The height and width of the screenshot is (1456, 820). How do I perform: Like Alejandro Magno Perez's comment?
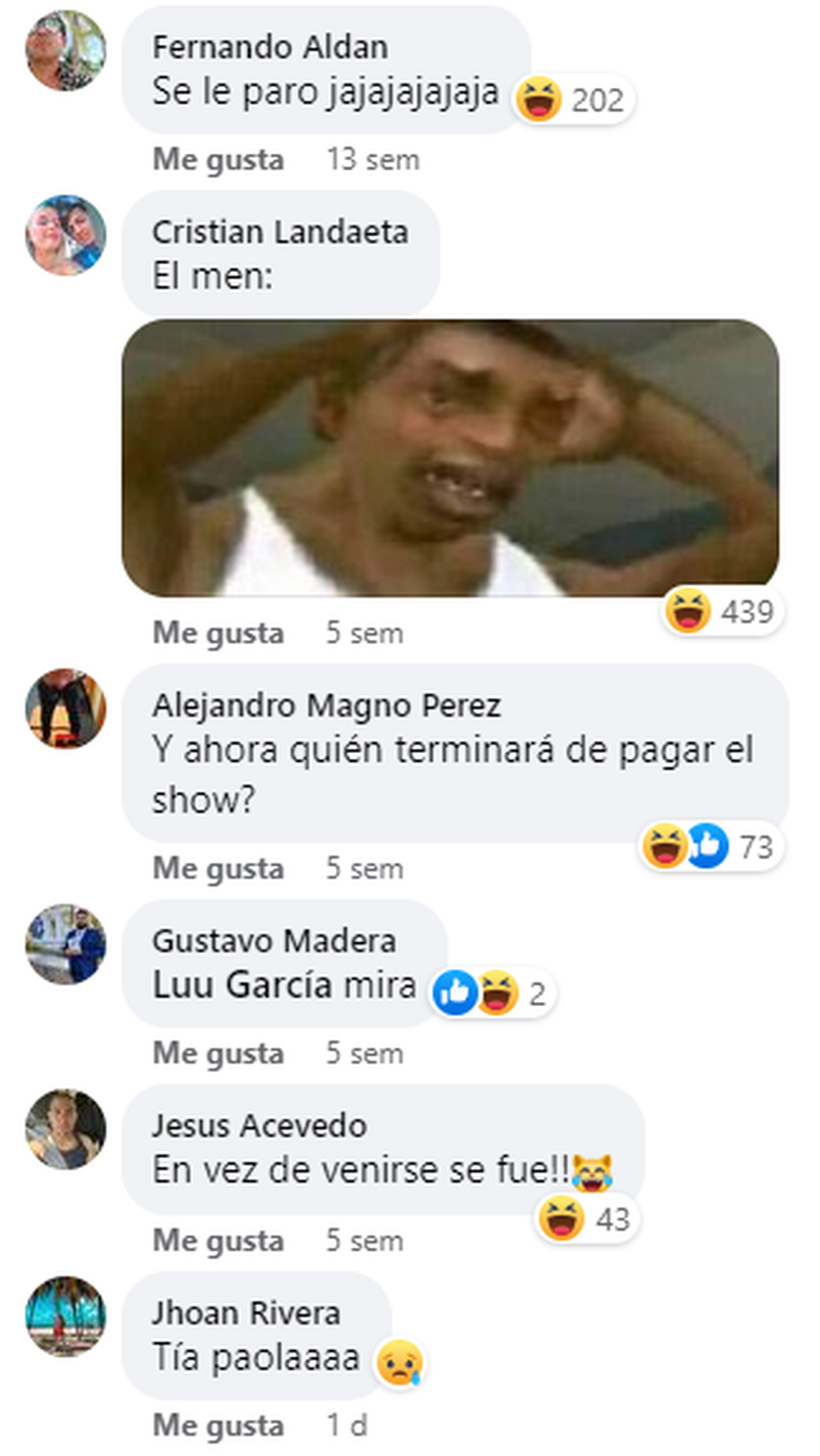click(x=217, y=868)
